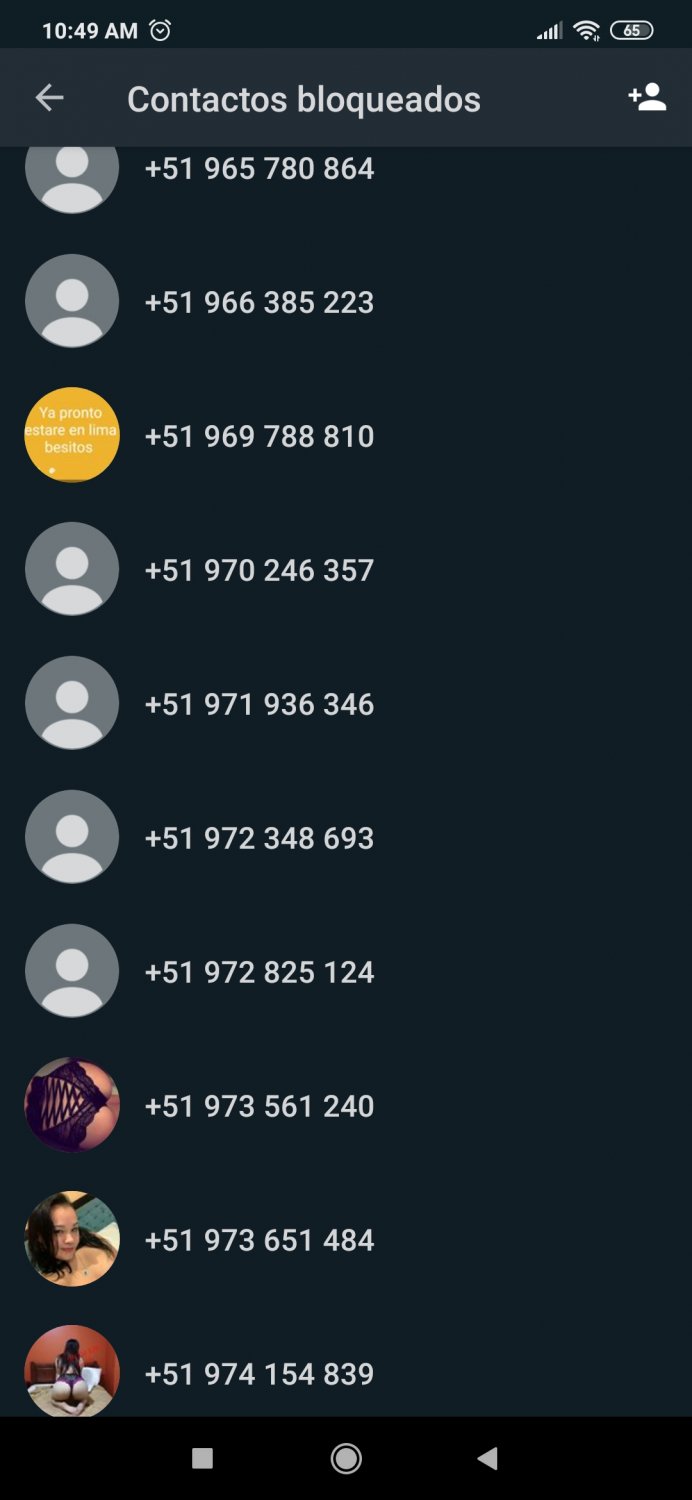Select blocked number +51 966 385 223
Viewport: 692px width, 1500px height.
coord(346,301)
